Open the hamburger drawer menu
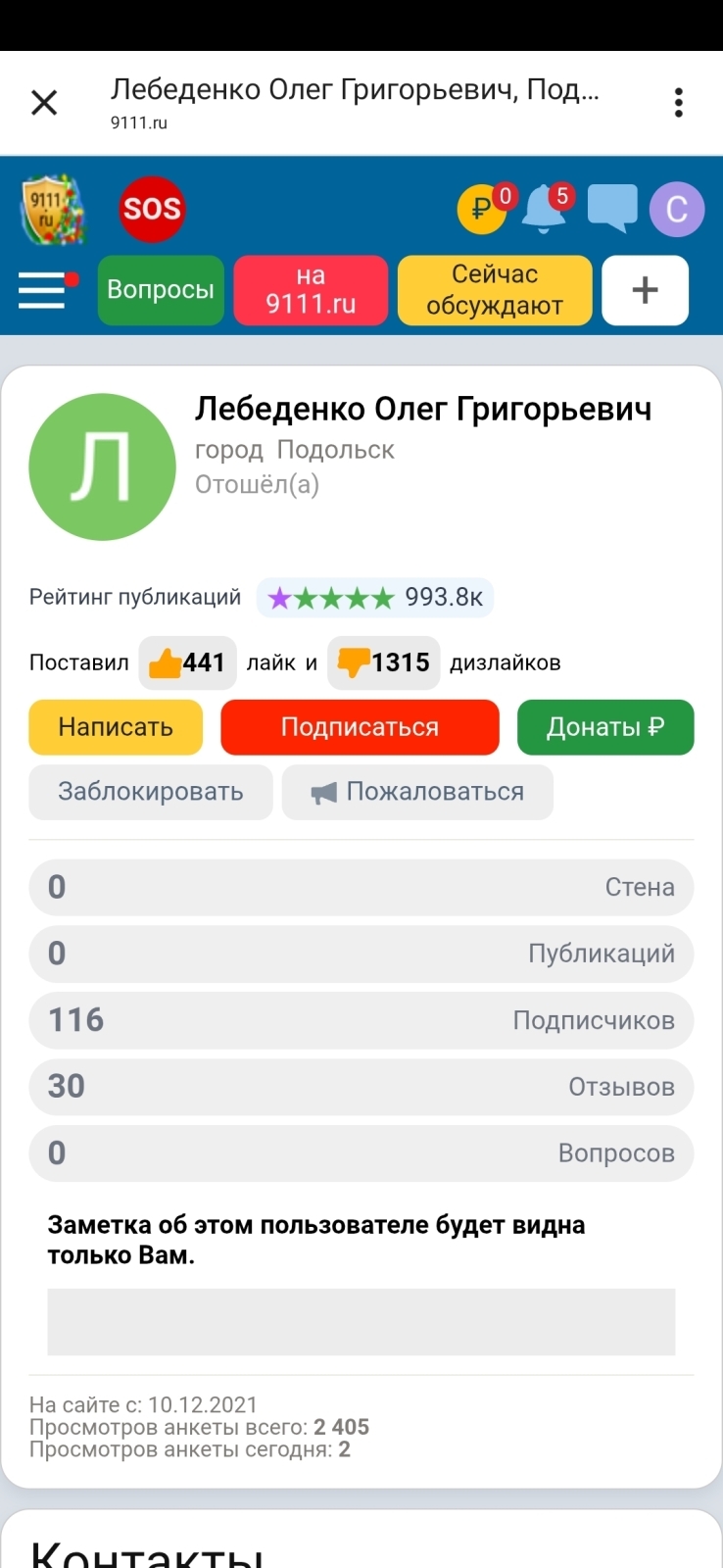723x1568 pixels. click(44, 290)
